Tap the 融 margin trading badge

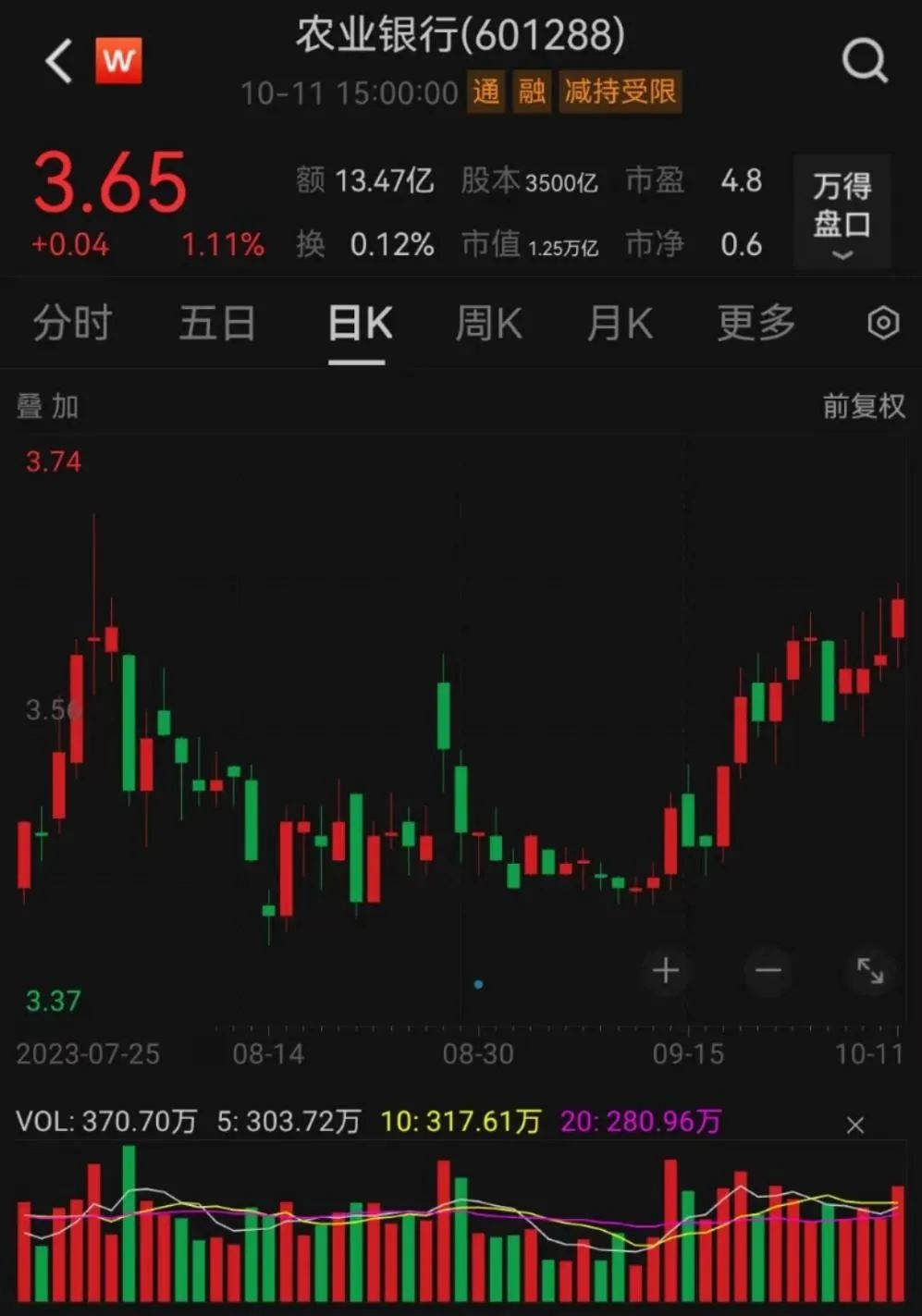(x=532, y=92)
